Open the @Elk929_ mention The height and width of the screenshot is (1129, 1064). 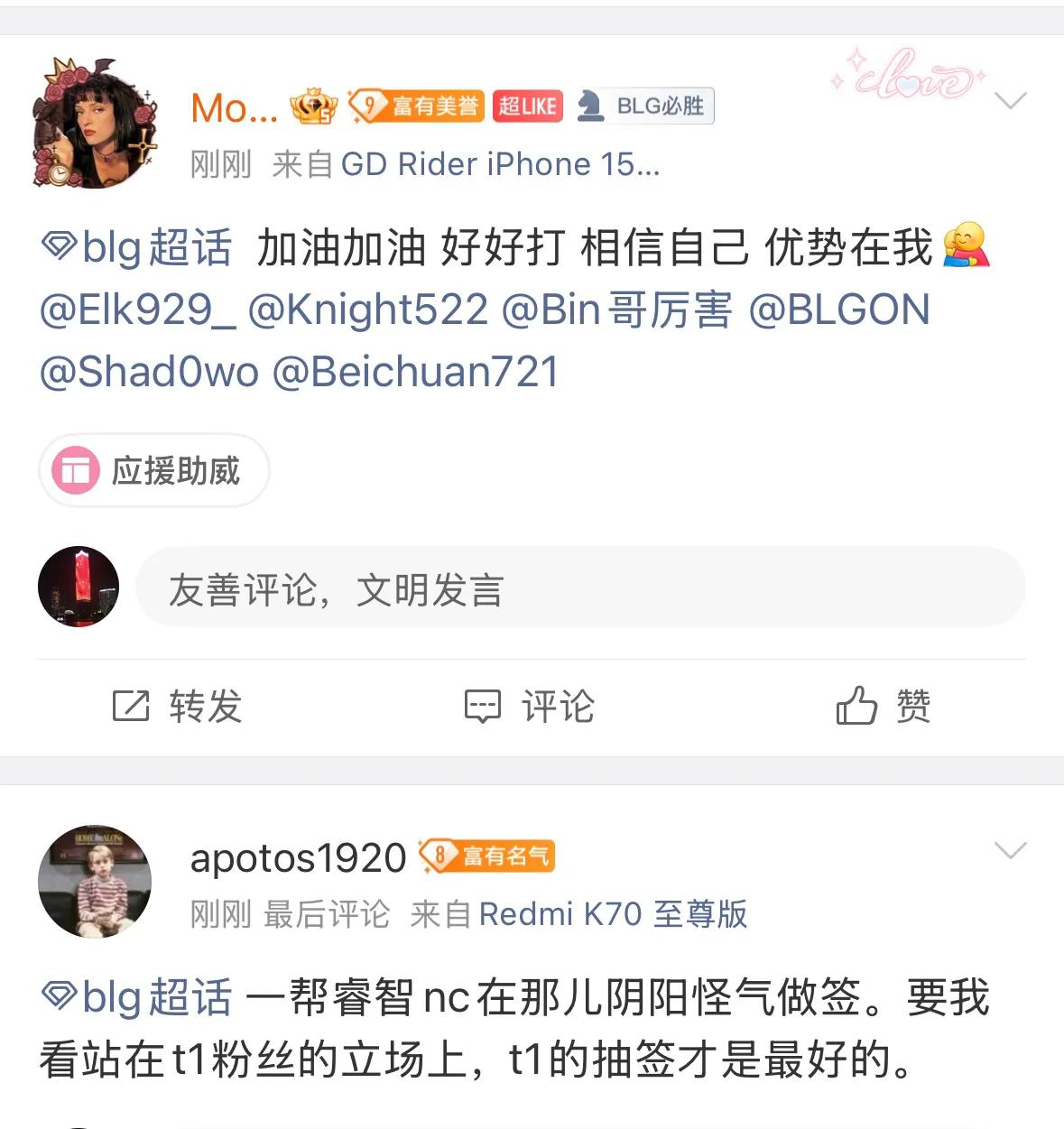tap(137, 310)
